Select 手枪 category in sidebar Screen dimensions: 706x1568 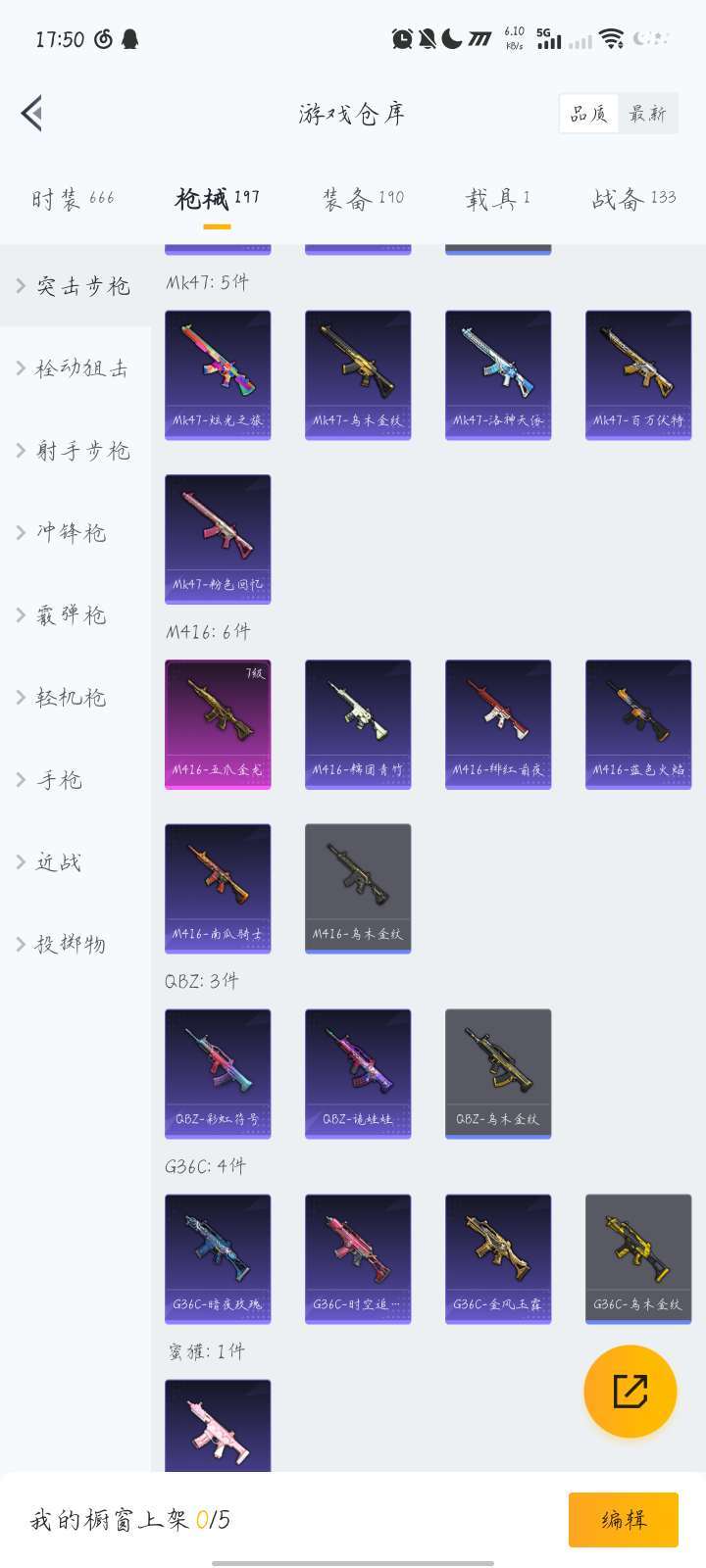tap(59, 780)
